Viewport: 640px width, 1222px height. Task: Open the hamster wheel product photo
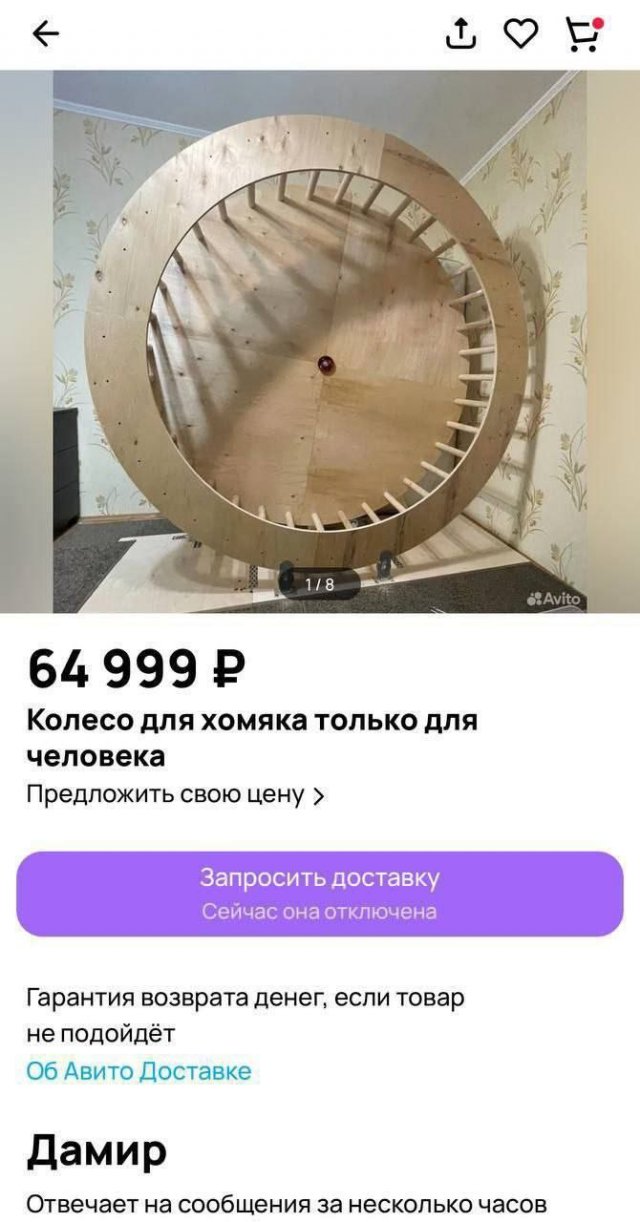coord(320,340)
